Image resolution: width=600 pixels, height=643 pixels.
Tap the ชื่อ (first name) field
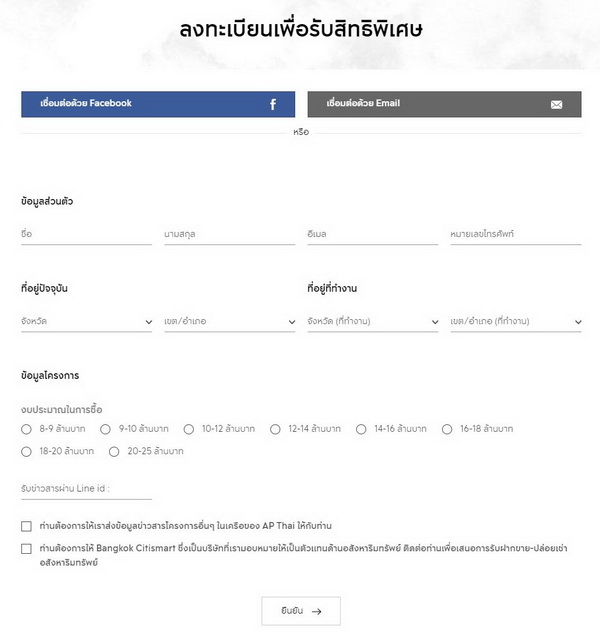pos(86,234)
